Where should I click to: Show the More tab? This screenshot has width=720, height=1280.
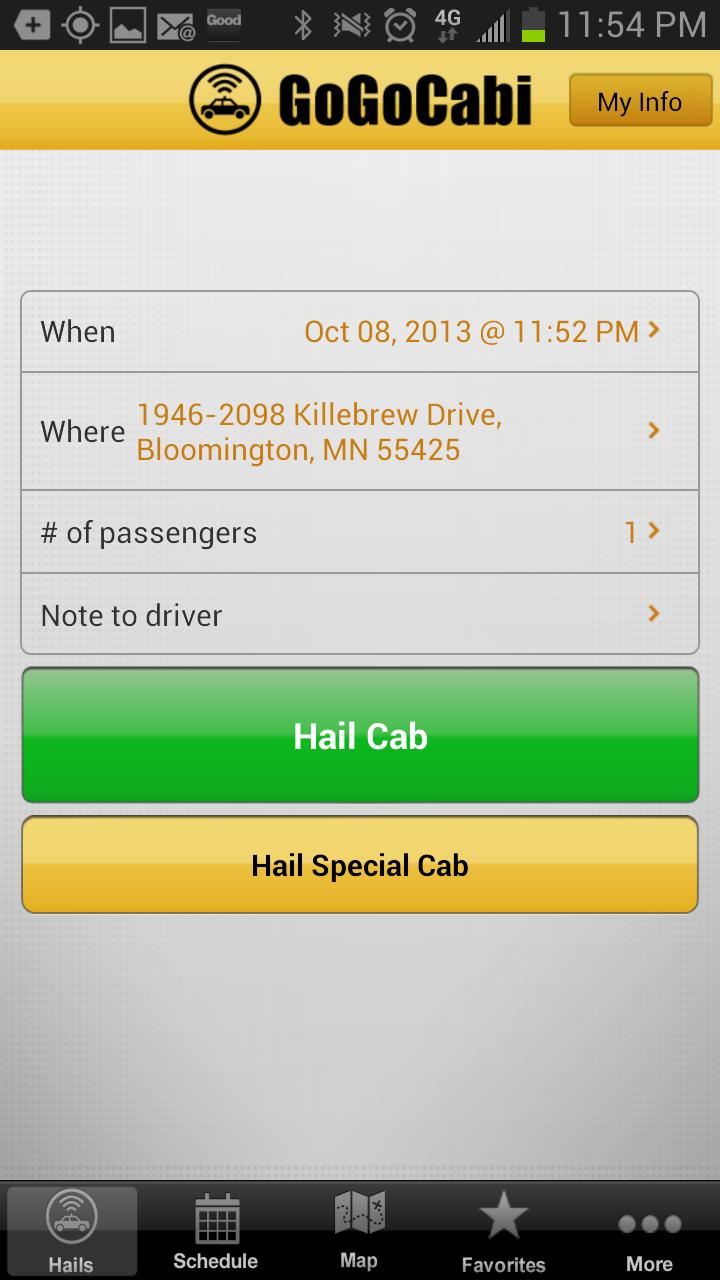[x=649, y=1232]
